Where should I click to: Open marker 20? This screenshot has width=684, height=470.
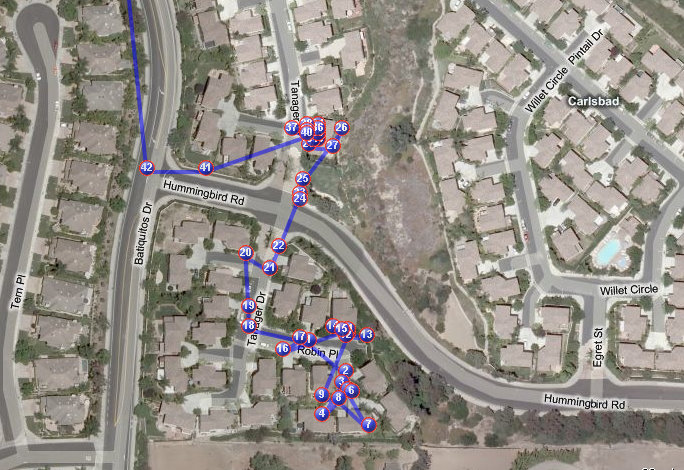(246, 253)
